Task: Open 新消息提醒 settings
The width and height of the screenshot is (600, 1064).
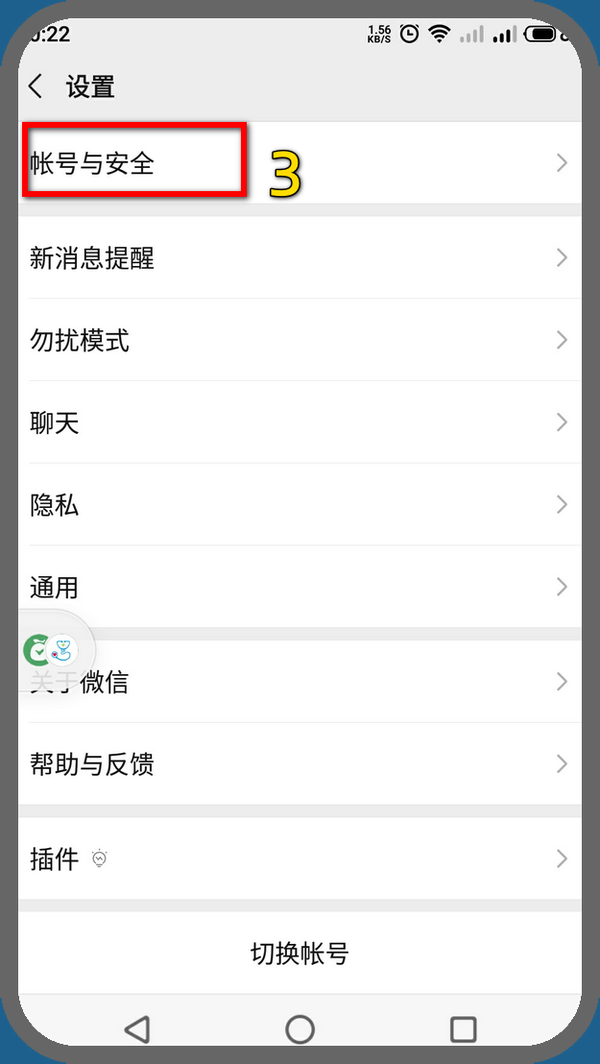Action: 300,258
